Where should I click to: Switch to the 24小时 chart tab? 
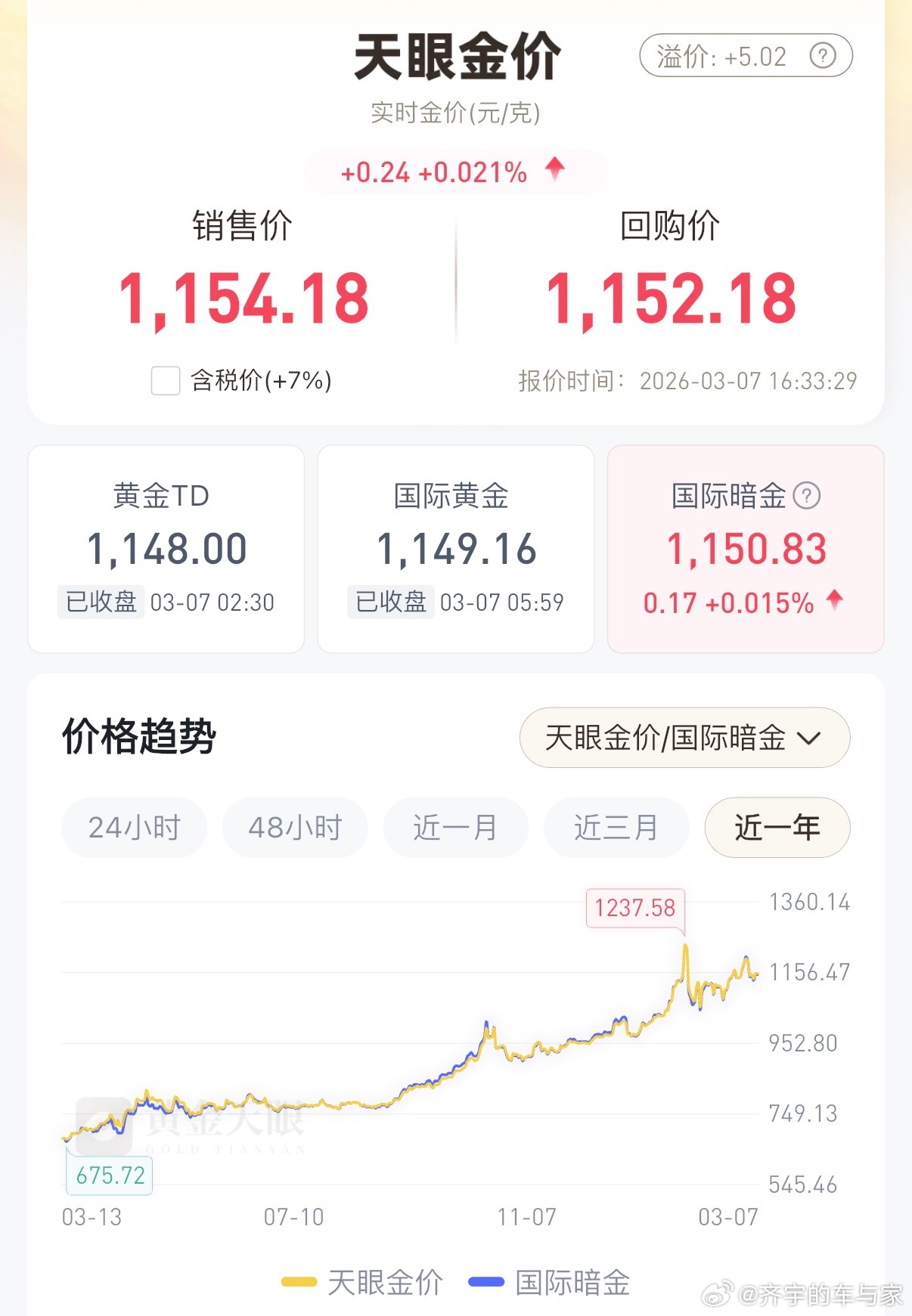click(x=134, y=828)
